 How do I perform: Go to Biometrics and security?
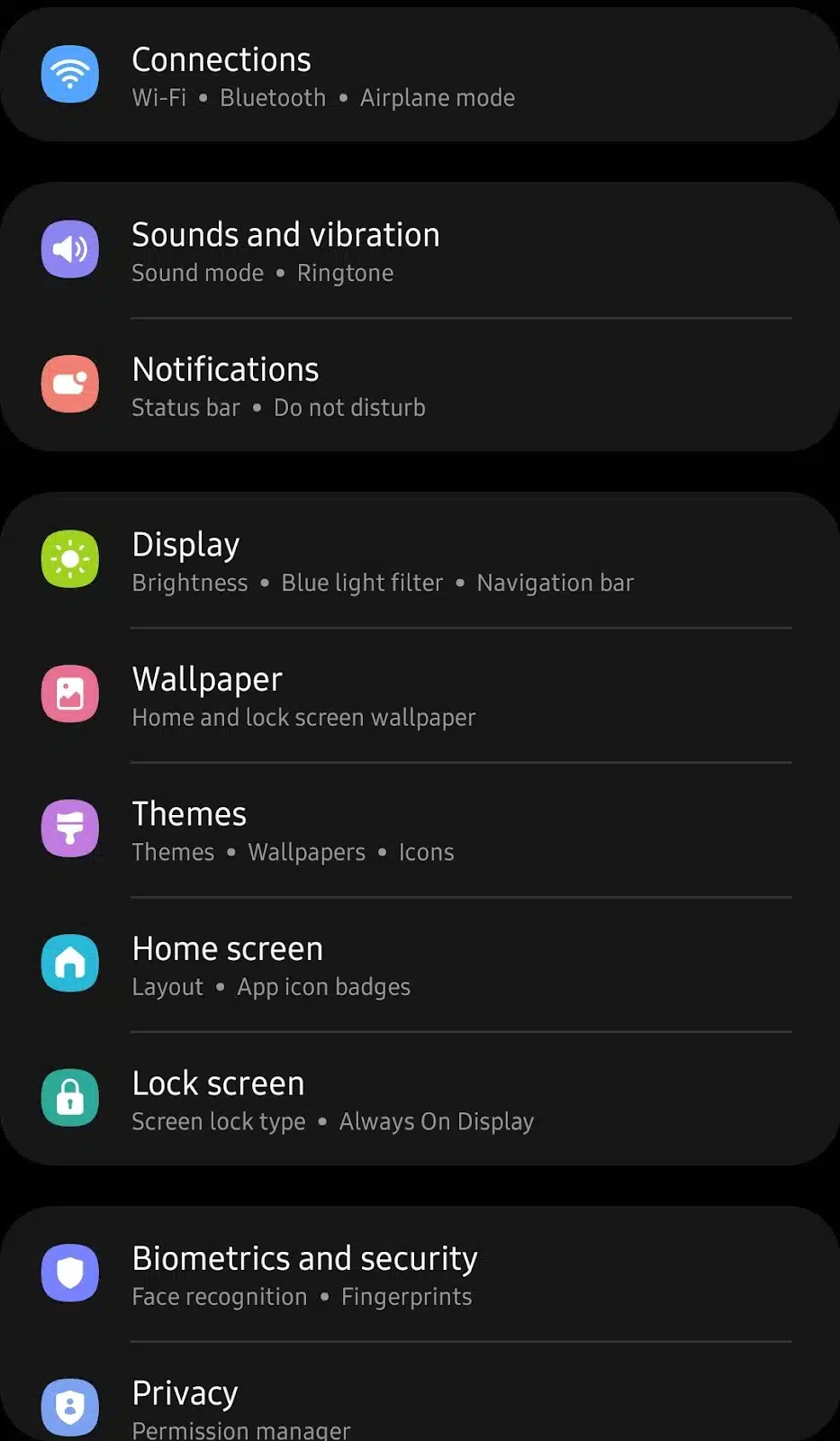pyautogui.click(x=420, y=1274)
